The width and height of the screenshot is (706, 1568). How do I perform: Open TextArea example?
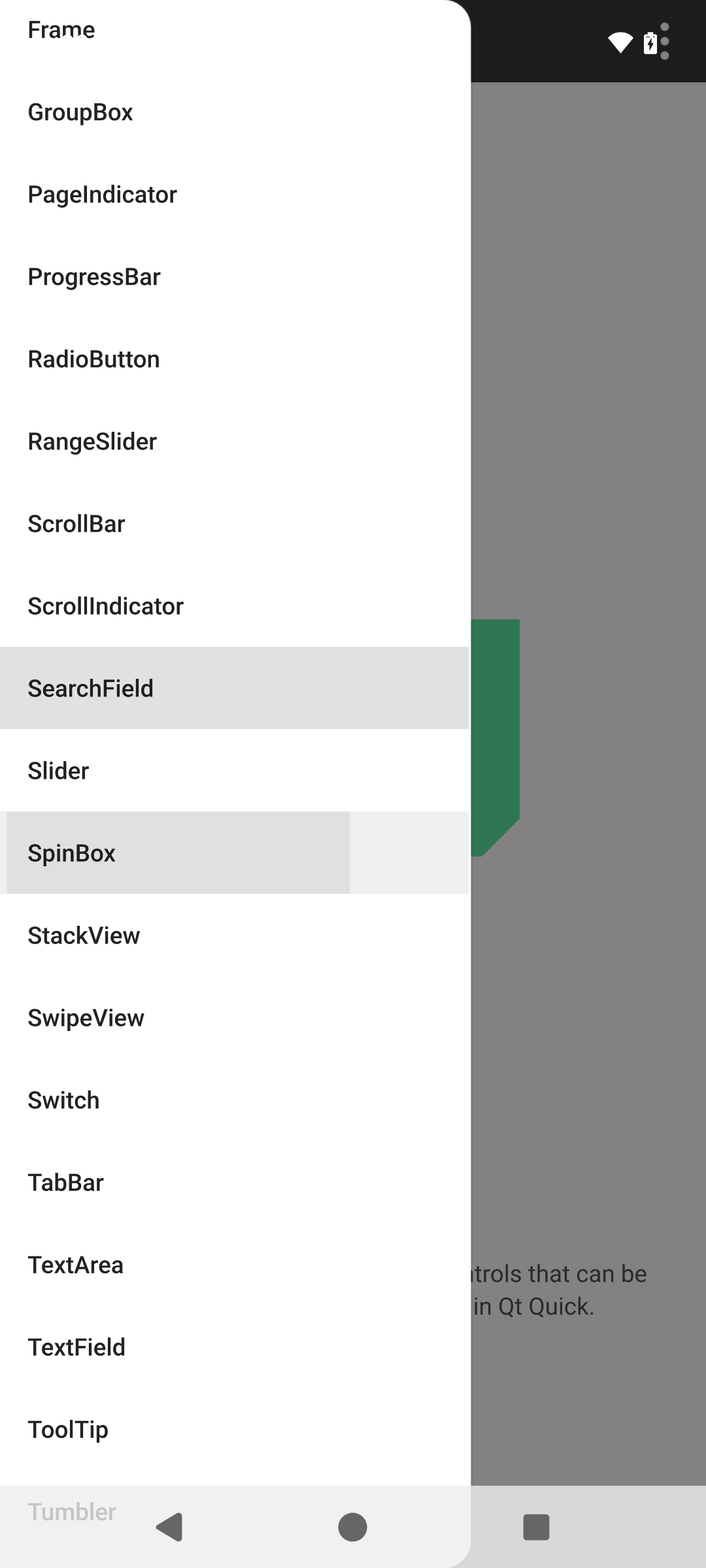click(234, 1265)
